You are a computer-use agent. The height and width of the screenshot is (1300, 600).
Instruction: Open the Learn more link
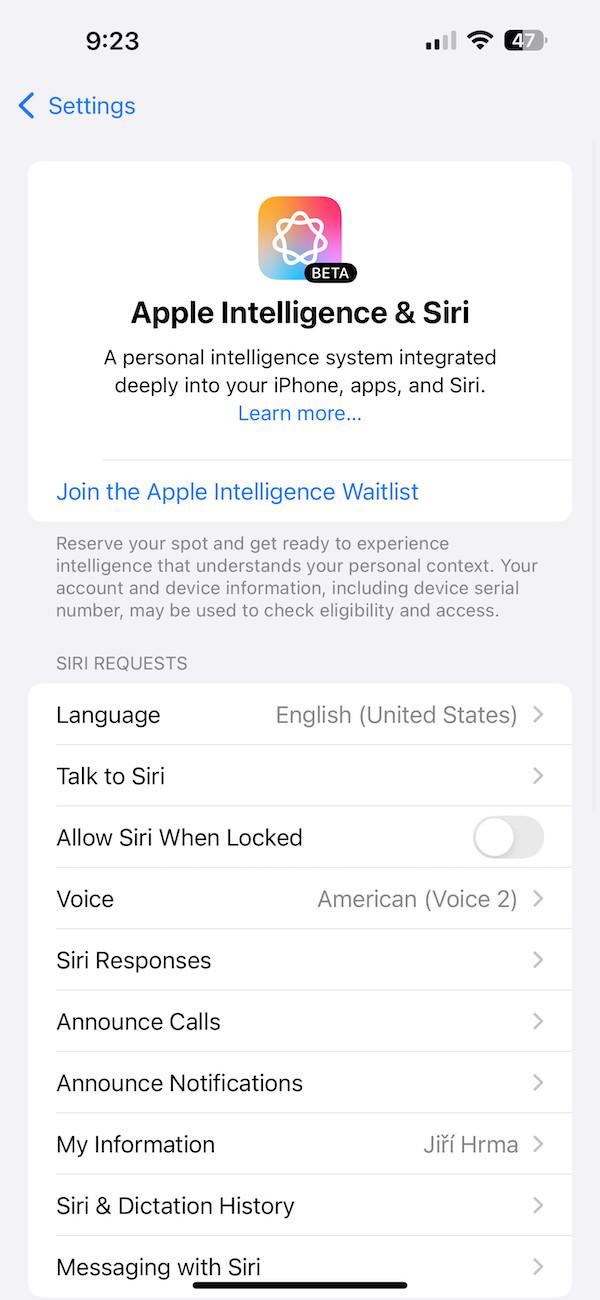(x=300, y=413)
